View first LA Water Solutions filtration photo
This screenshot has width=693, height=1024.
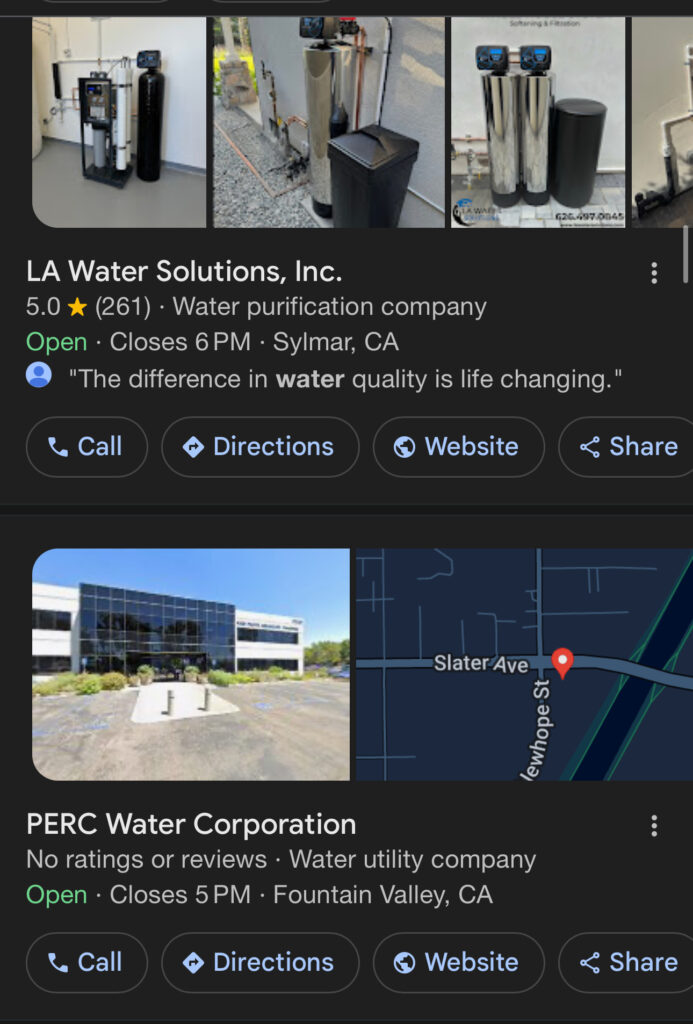click(x=119, y=122)
